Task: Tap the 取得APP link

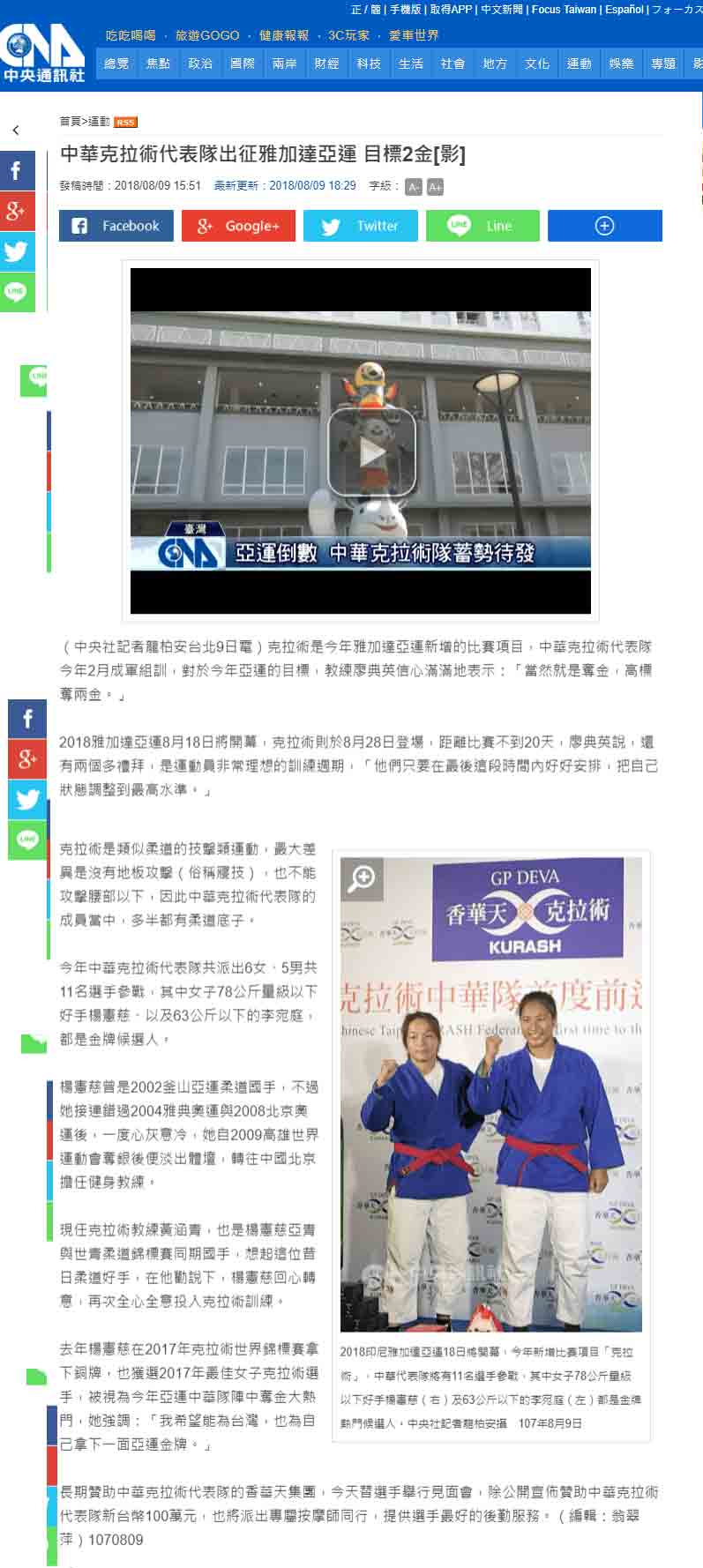Action: click(450, 10)
